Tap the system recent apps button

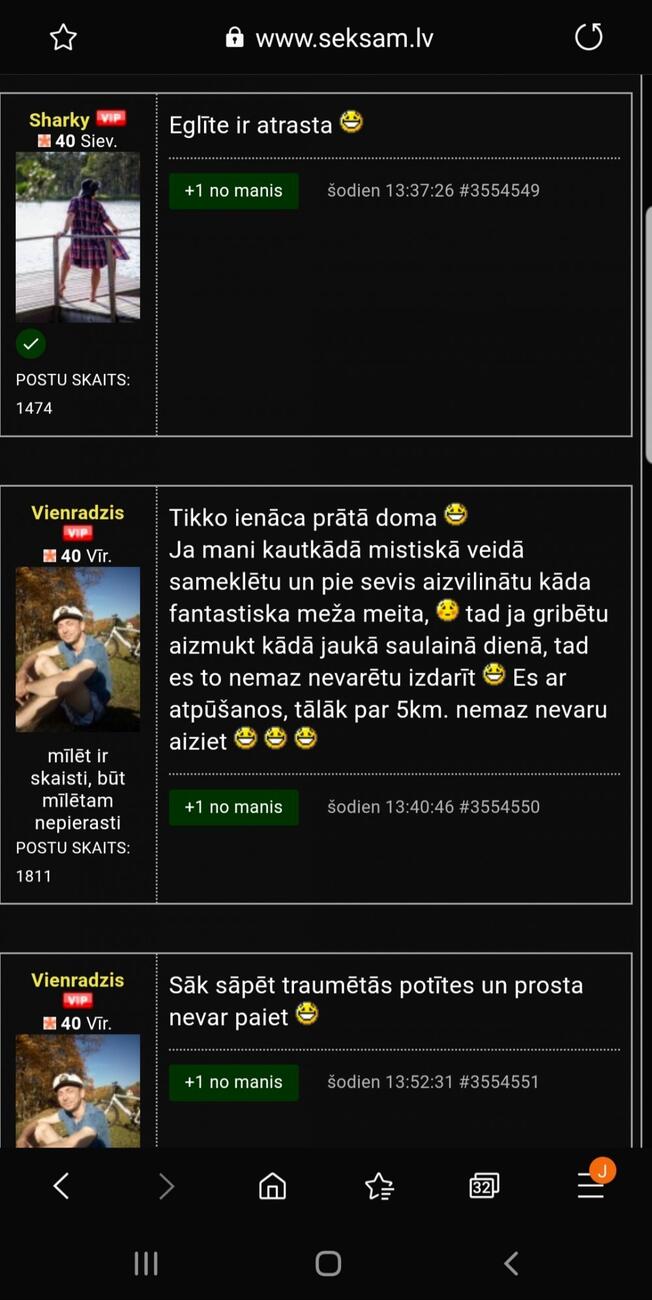pos(146,1264)
